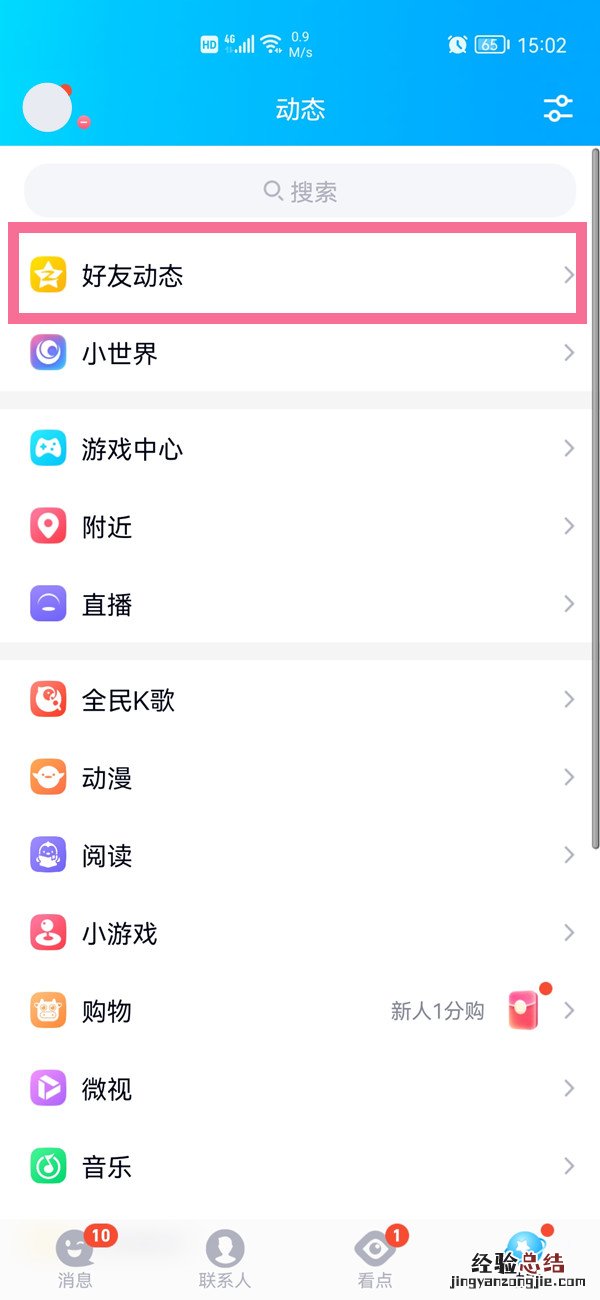Open 阅读 reading row

[x=298, y=856]
